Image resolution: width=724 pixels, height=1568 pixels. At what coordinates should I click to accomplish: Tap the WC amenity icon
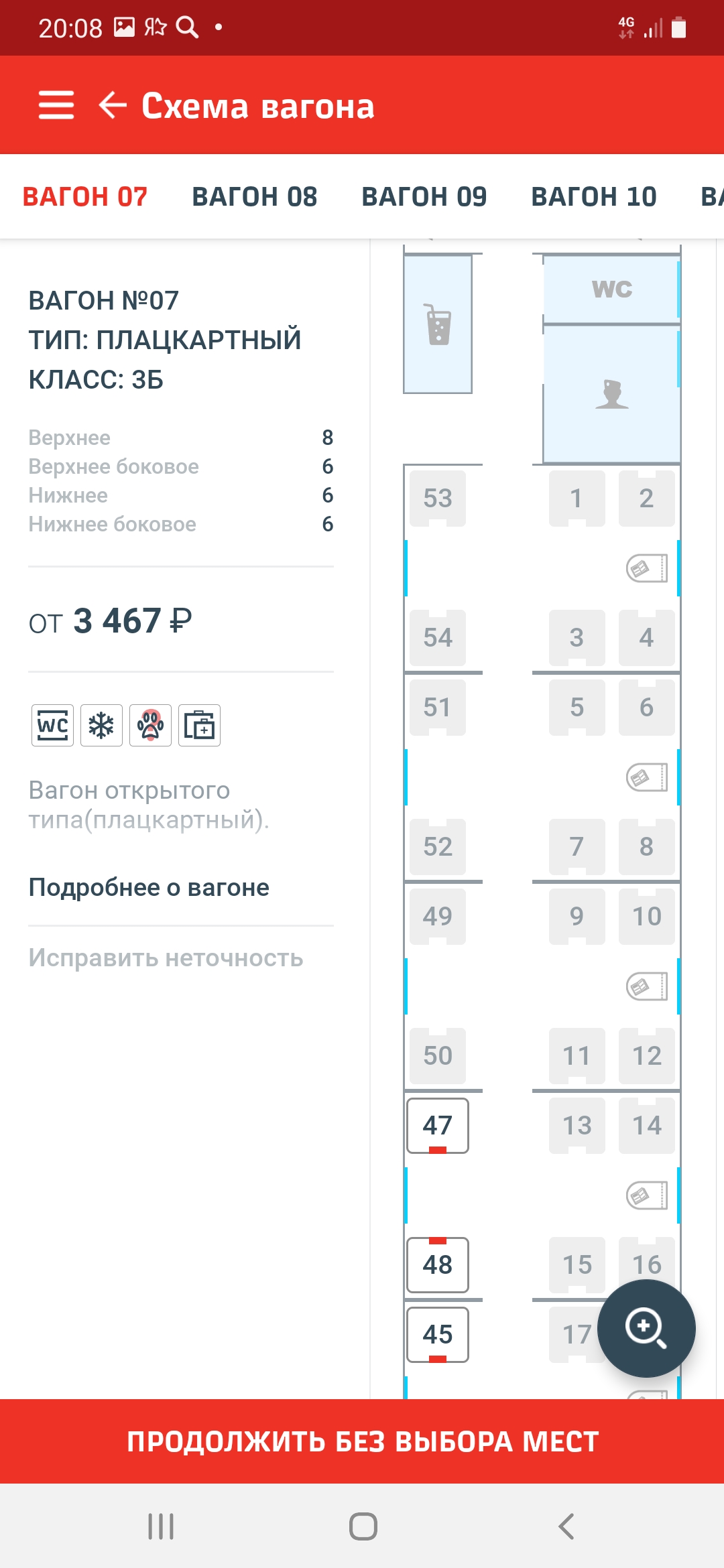tap(52, 725)
